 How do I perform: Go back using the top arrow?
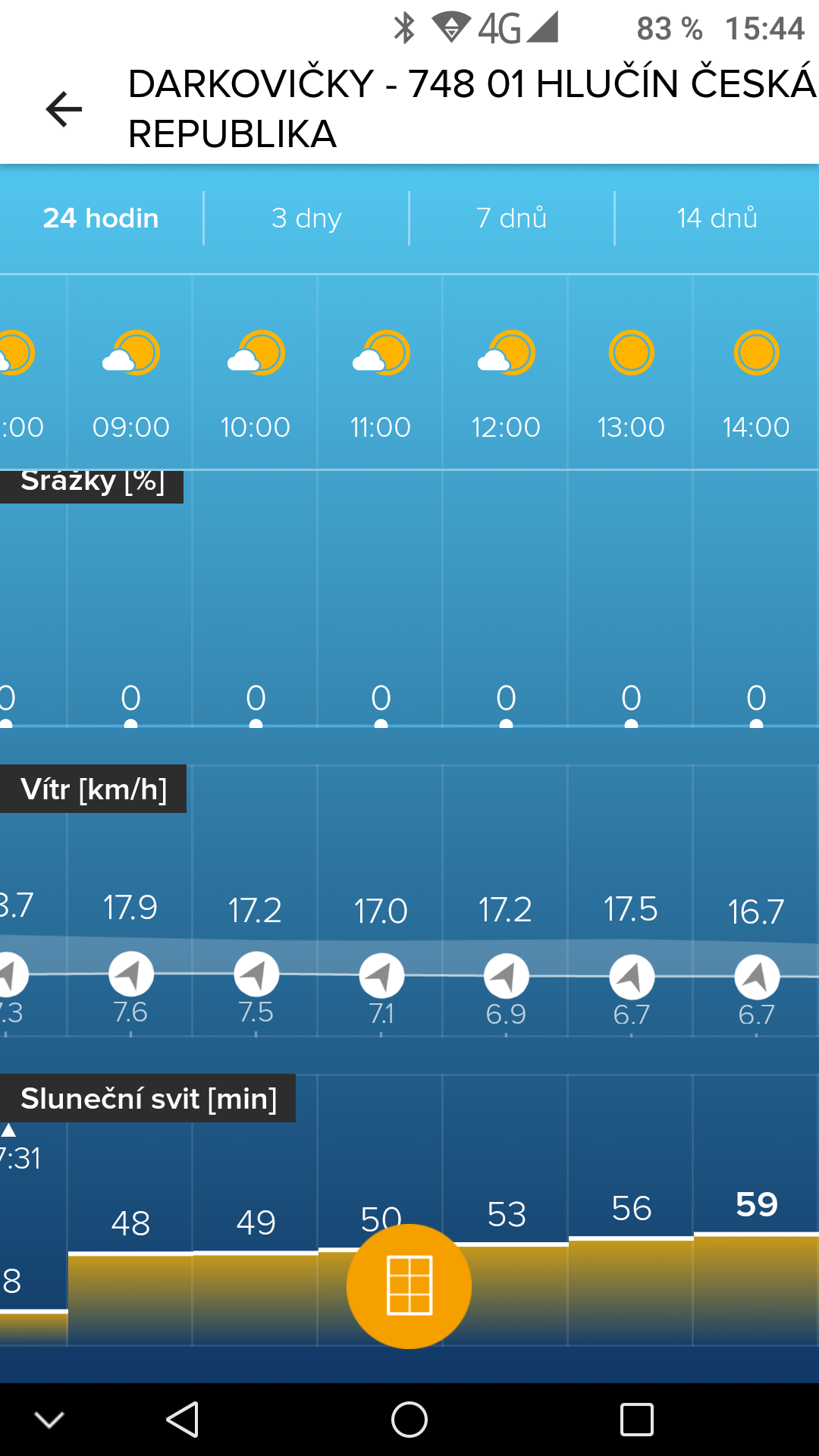(x=64, y=109)
